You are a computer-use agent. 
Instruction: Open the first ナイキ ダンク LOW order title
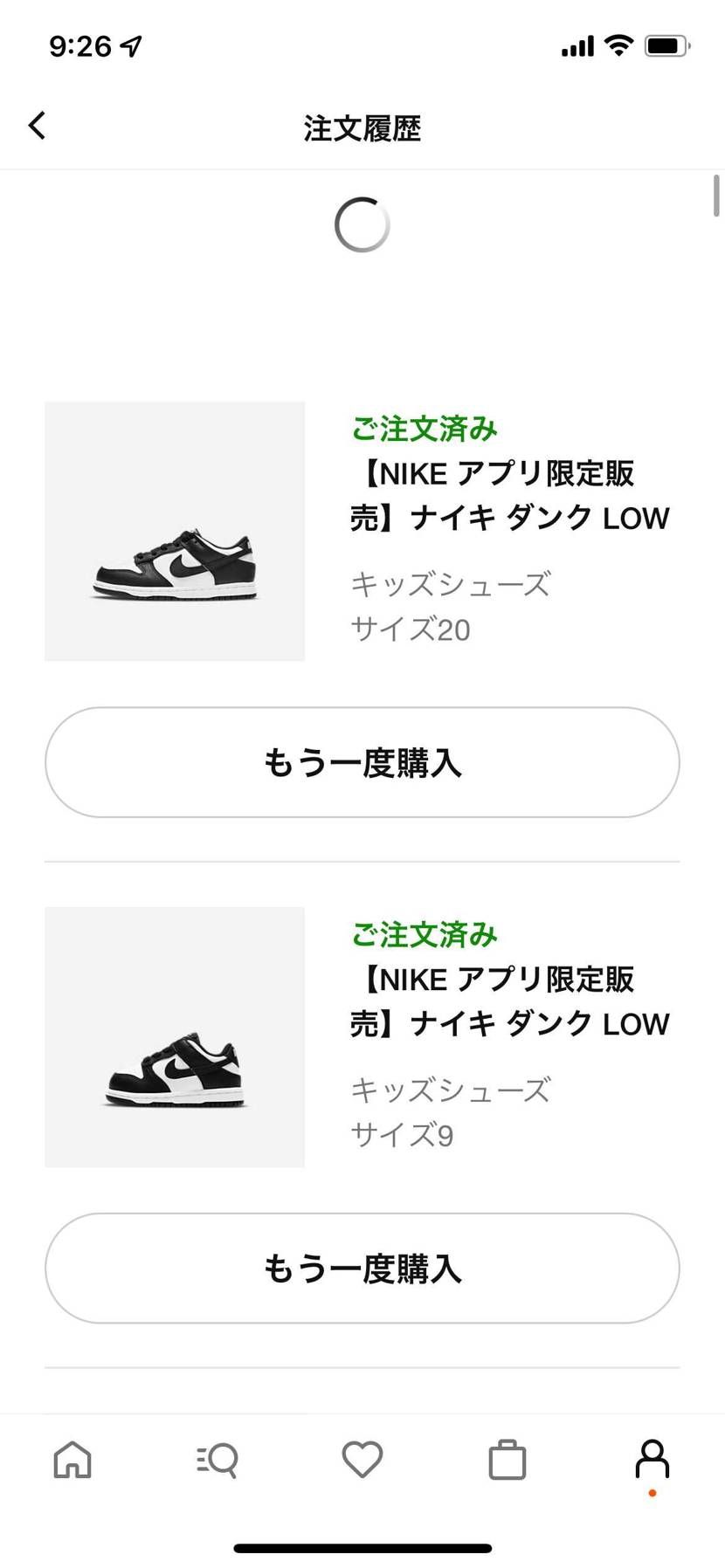tap(509, 495)
